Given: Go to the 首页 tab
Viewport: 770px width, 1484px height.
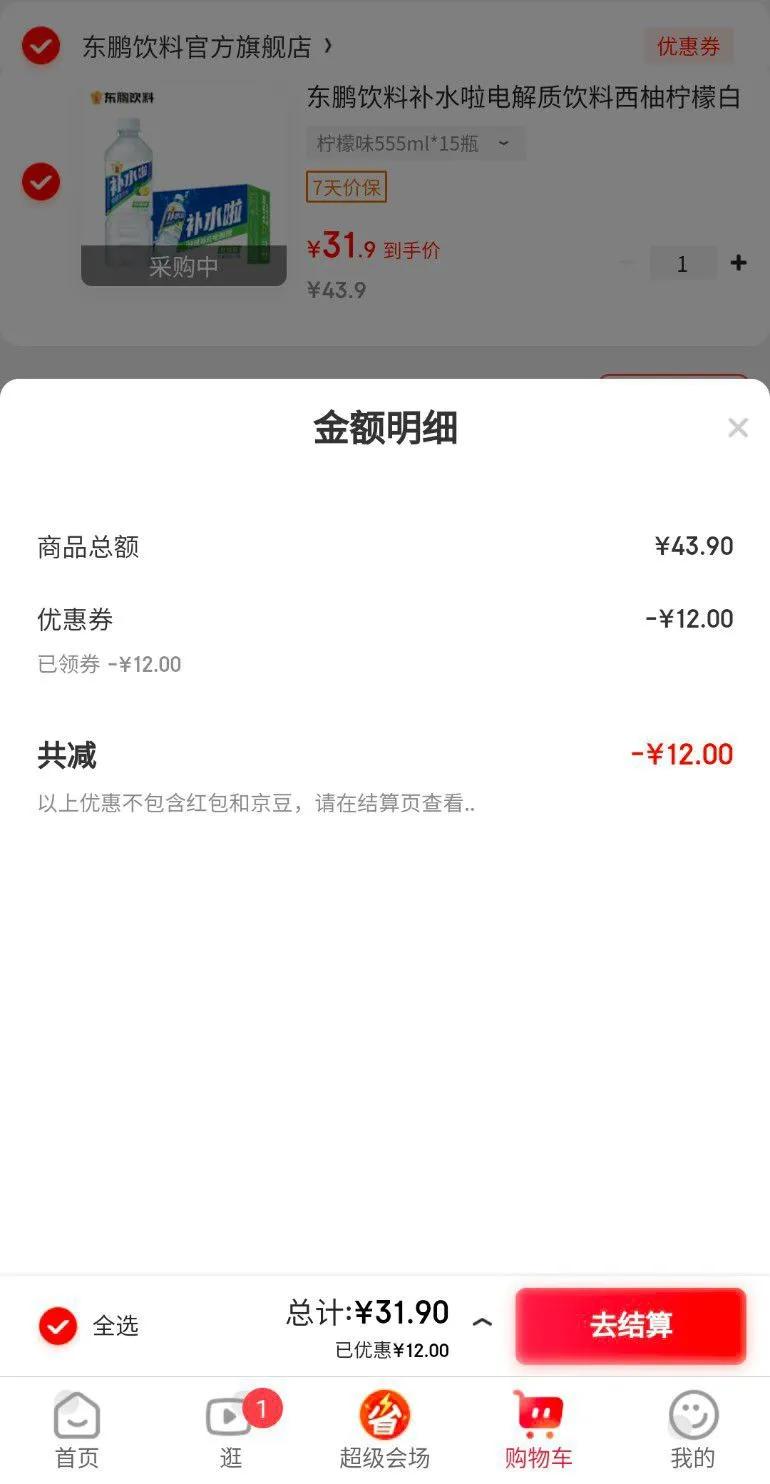Looking at the screenshot, I should (x=77, y=1430).
